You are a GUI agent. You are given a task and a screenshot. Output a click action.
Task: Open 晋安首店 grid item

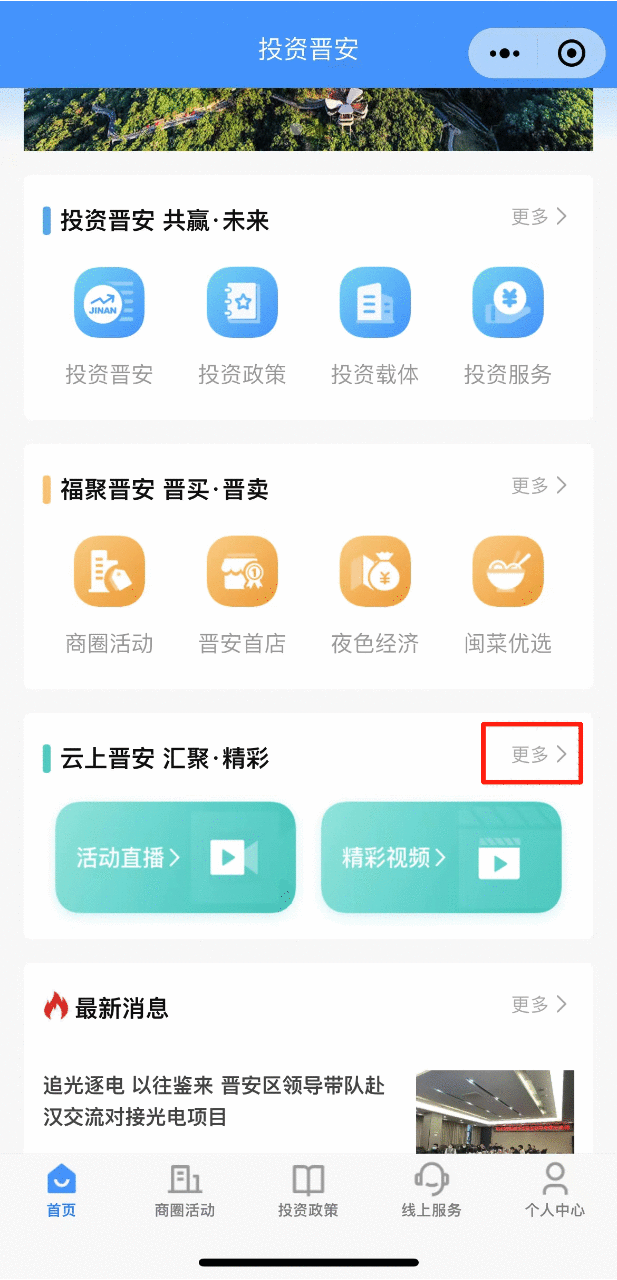(x=242, y=572)
